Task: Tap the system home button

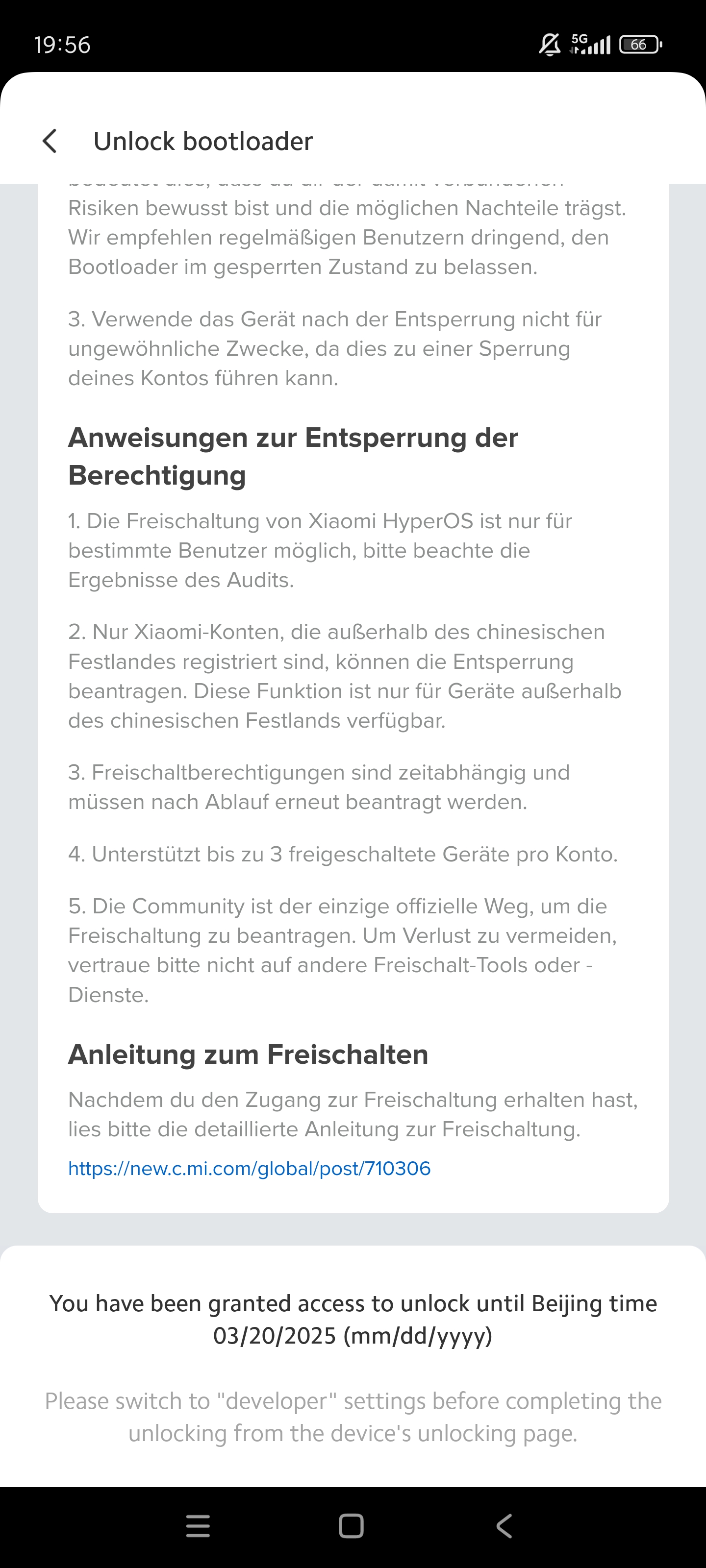Action: (351, 1526)
